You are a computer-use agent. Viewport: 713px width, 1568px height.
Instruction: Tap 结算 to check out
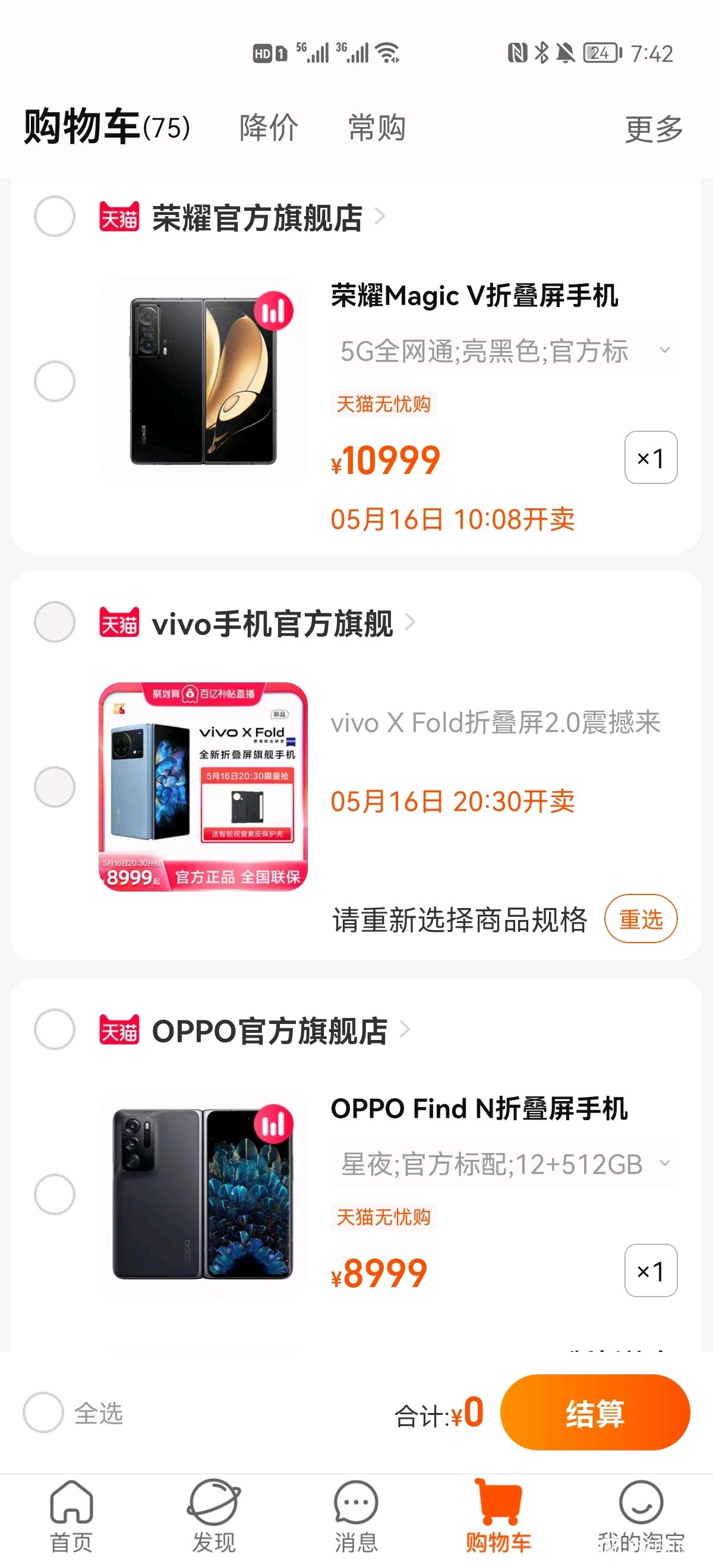595,1412
